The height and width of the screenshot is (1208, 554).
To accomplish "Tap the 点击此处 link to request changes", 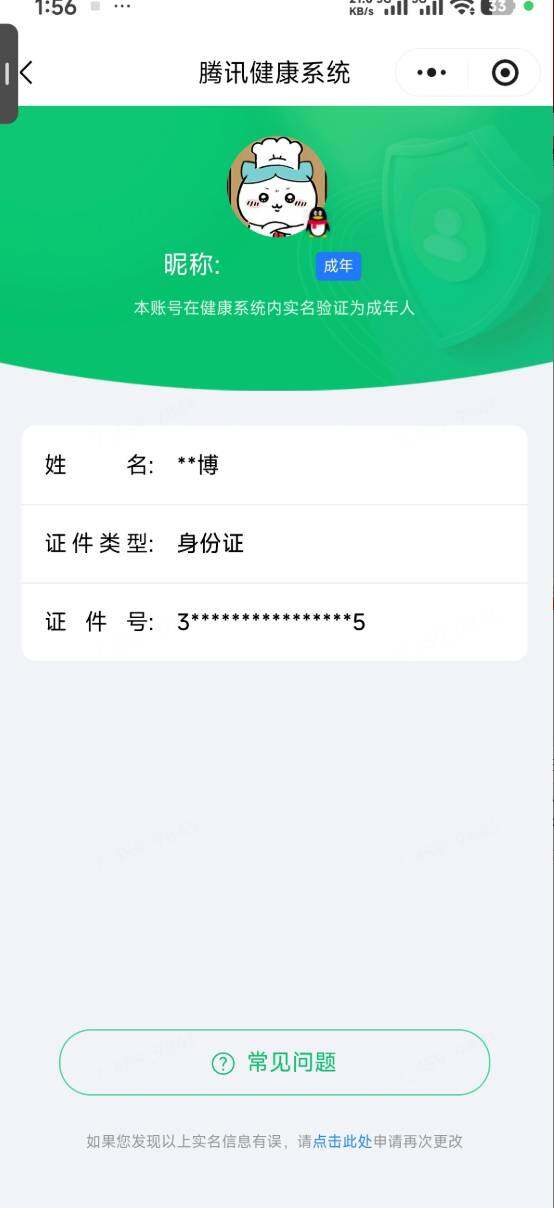I will tap(342, 1141).
